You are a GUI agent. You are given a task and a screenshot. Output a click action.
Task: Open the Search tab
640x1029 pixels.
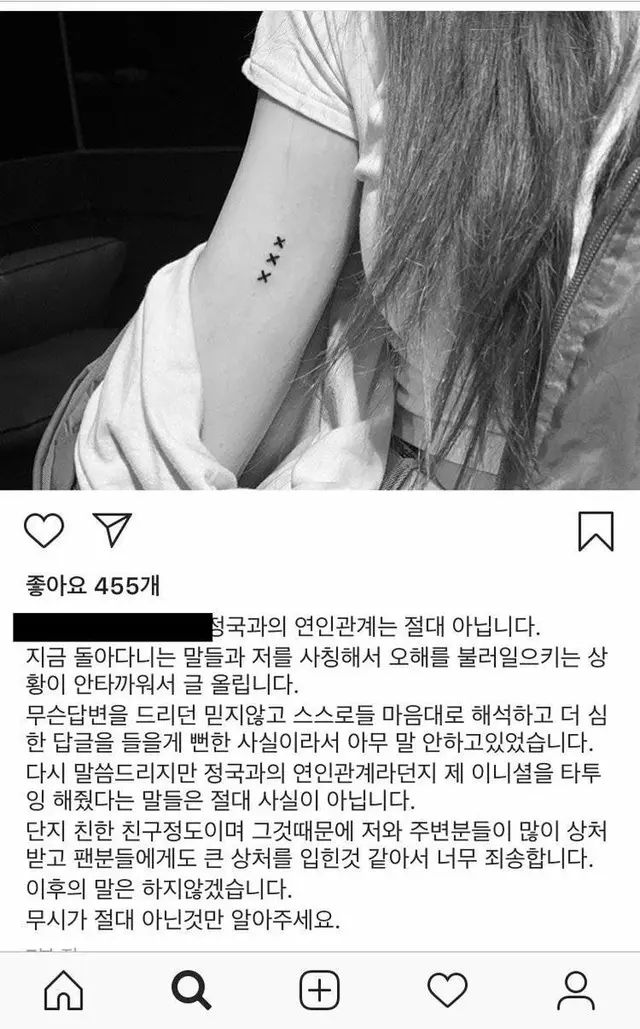pos(192,990)
